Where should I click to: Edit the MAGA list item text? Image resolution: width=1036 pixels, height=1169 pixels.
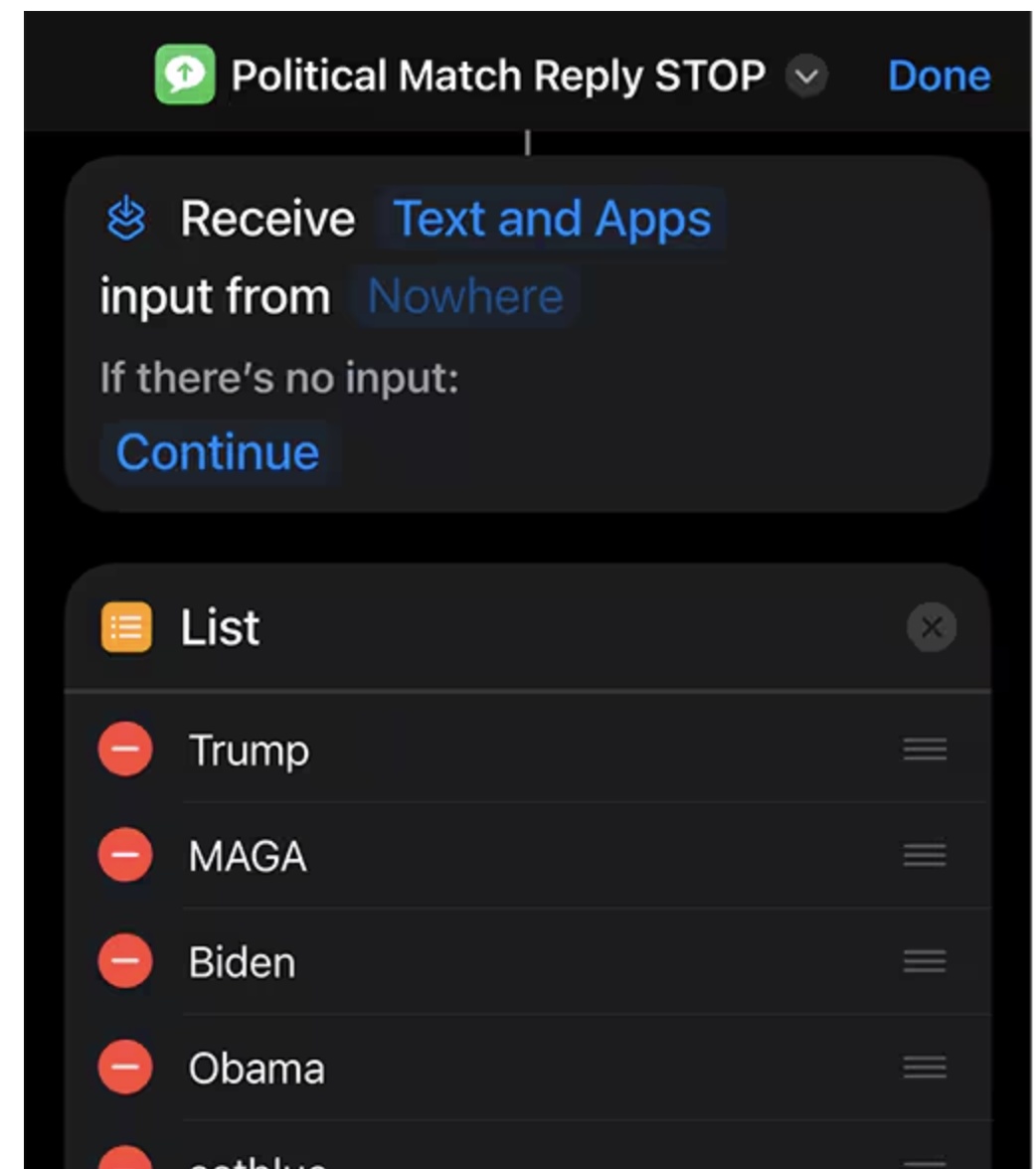coord(248,857)
